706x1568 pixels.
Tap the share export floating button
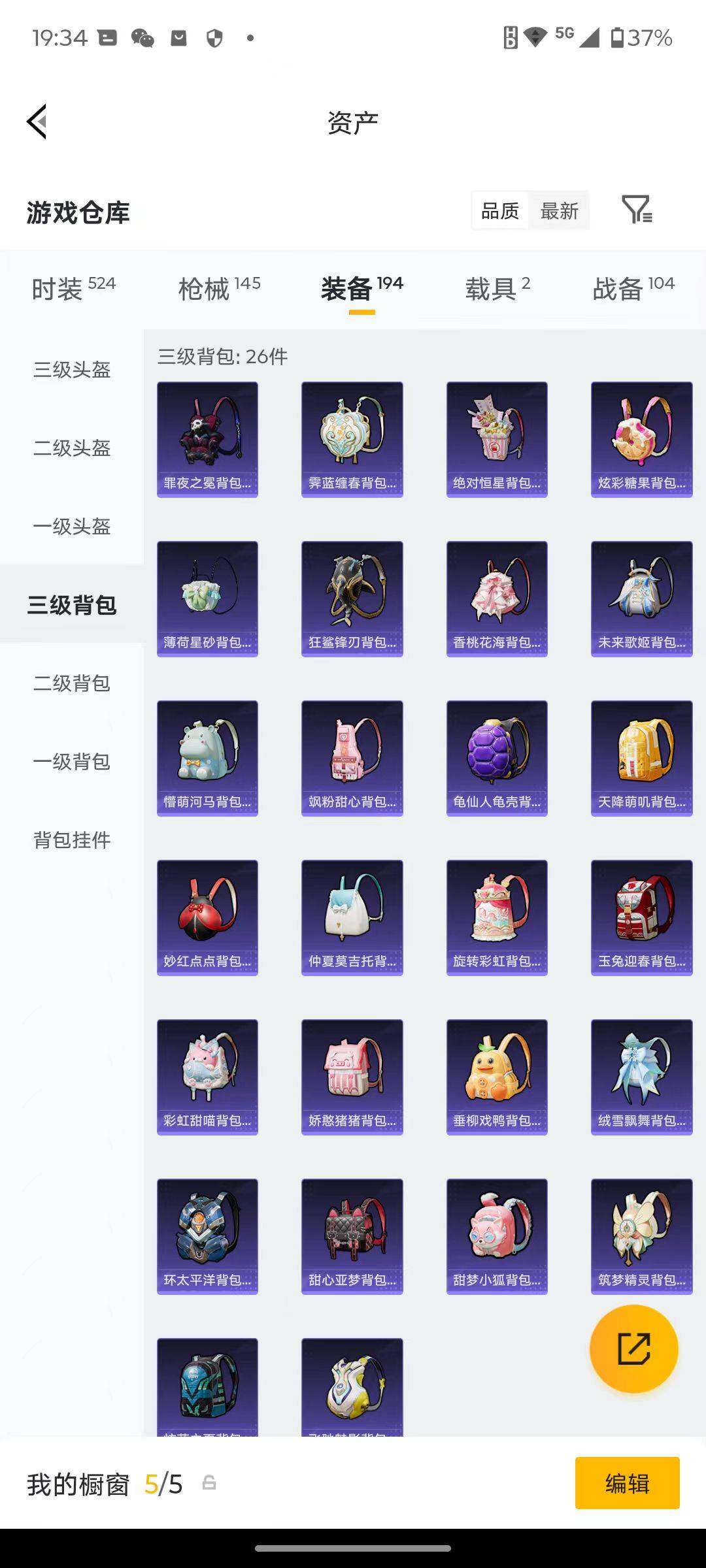pyautogui.click(x=633, y=1349)
